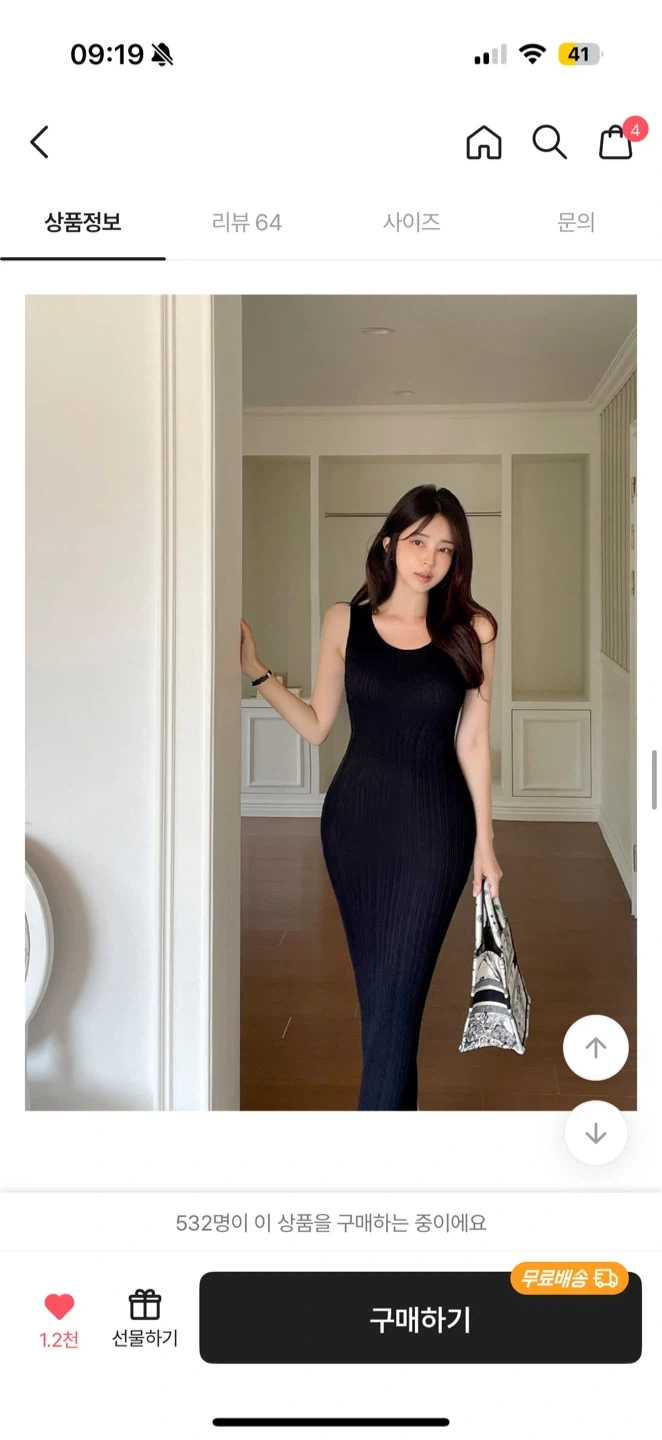Switch to the 리뷰 64 tab
This screenshot has height=1440, width=662.
[x=247, y=223]
